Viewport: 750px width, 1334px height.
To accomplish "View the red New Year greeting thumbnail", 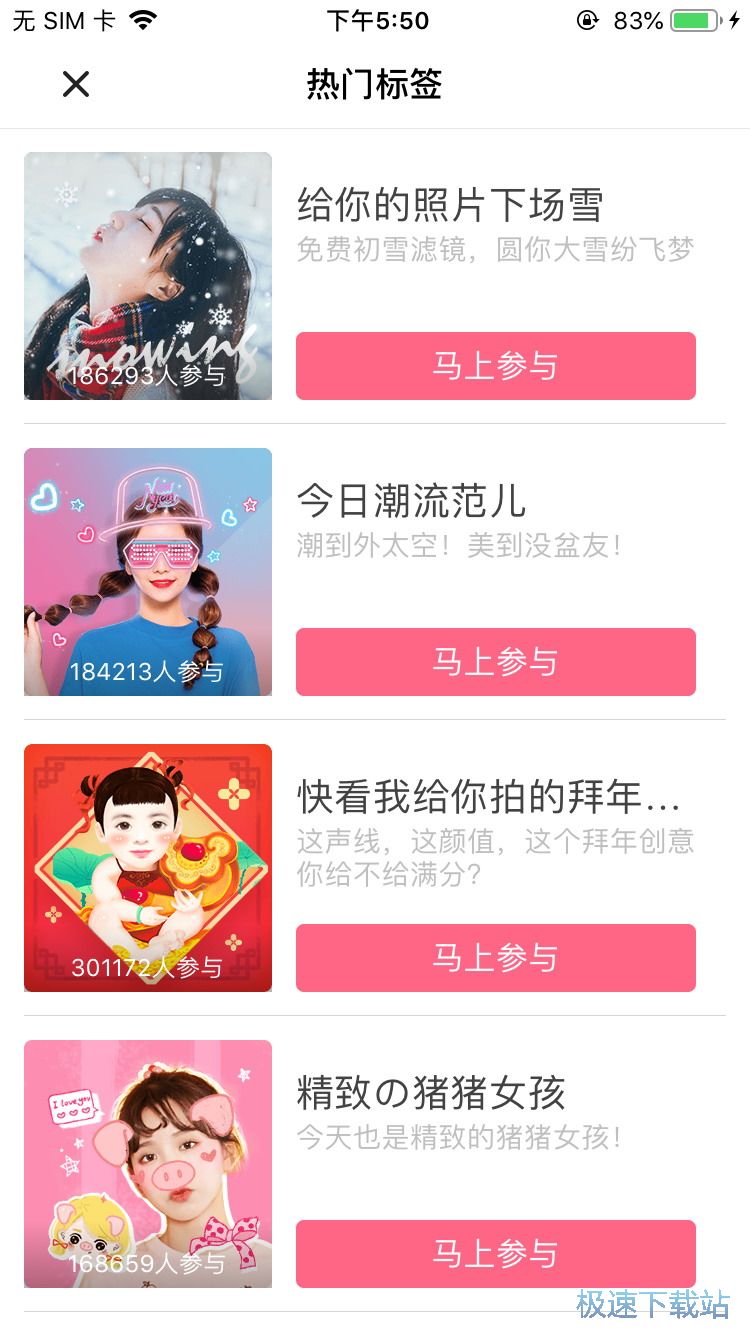I will point(148,868).
